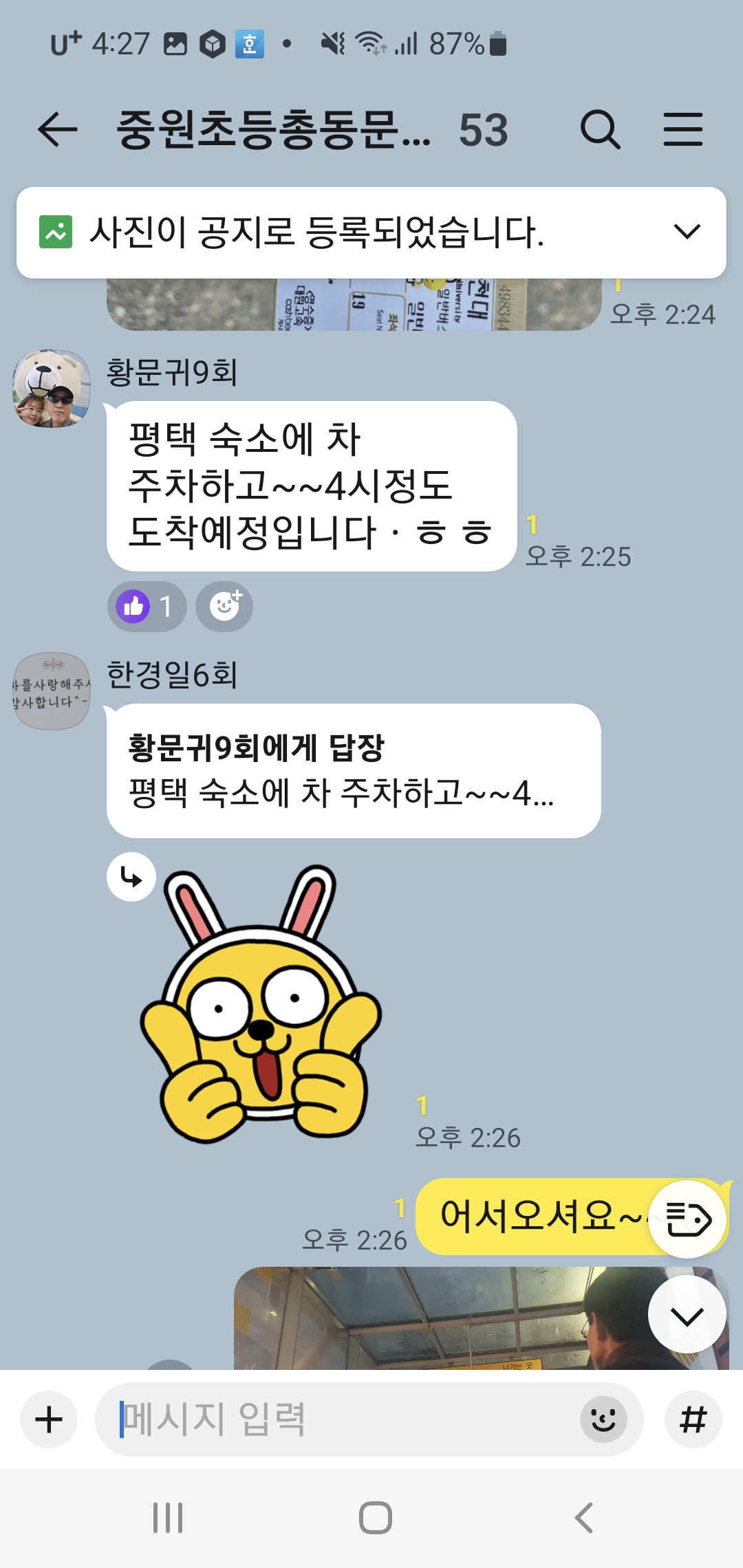This screenshot has width=743, height=1568.
Task: Open the plus attachment menu
Action: pos(49,1419)
